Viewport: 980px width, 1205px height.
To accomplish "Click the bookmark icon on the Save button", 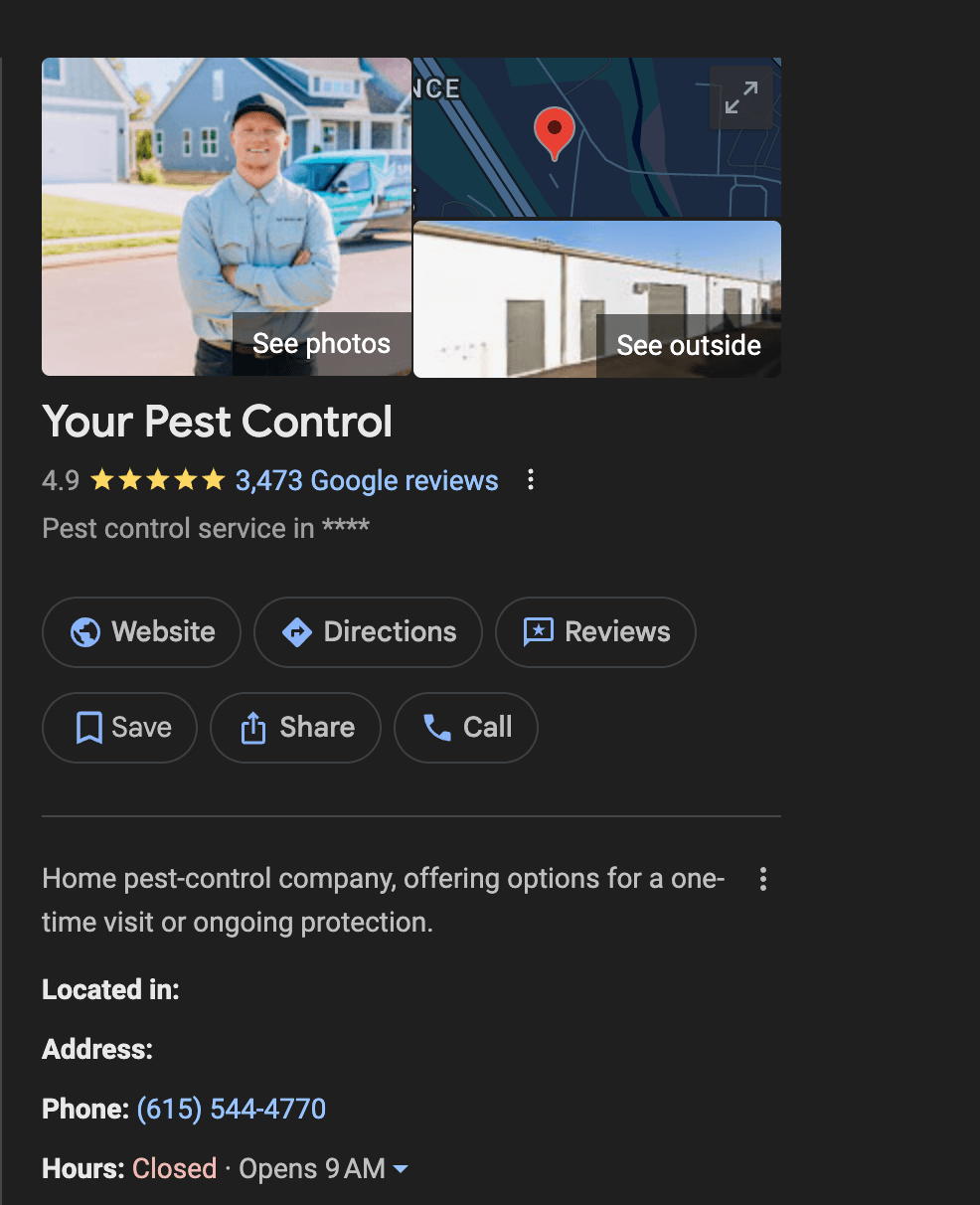I will (90, 727).
